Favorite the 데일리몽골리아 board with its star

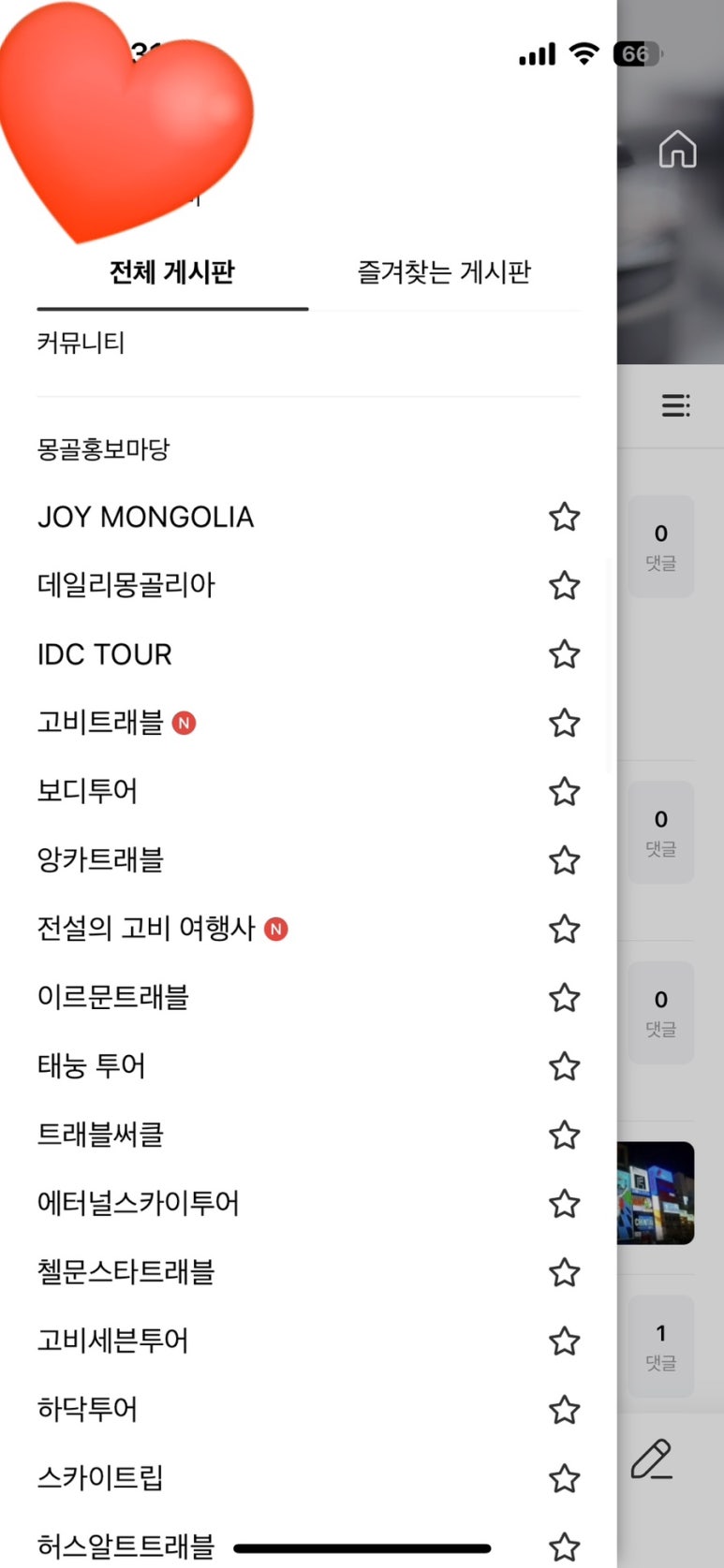564,586
